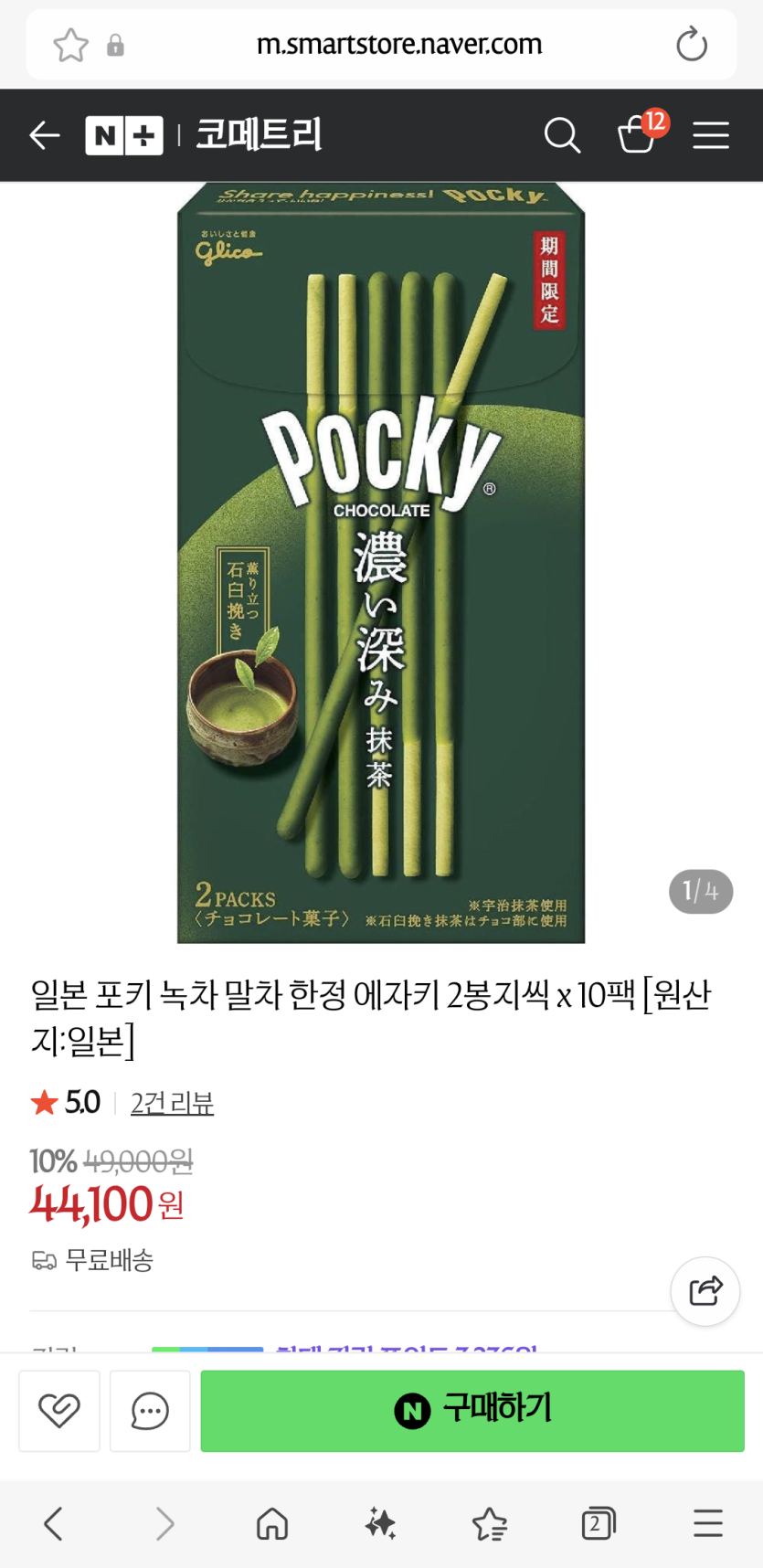The width and height of the screenshot is (763, 1568).
Task: Open the browser AI sparkle tool
Action: tap(380, 1523)
